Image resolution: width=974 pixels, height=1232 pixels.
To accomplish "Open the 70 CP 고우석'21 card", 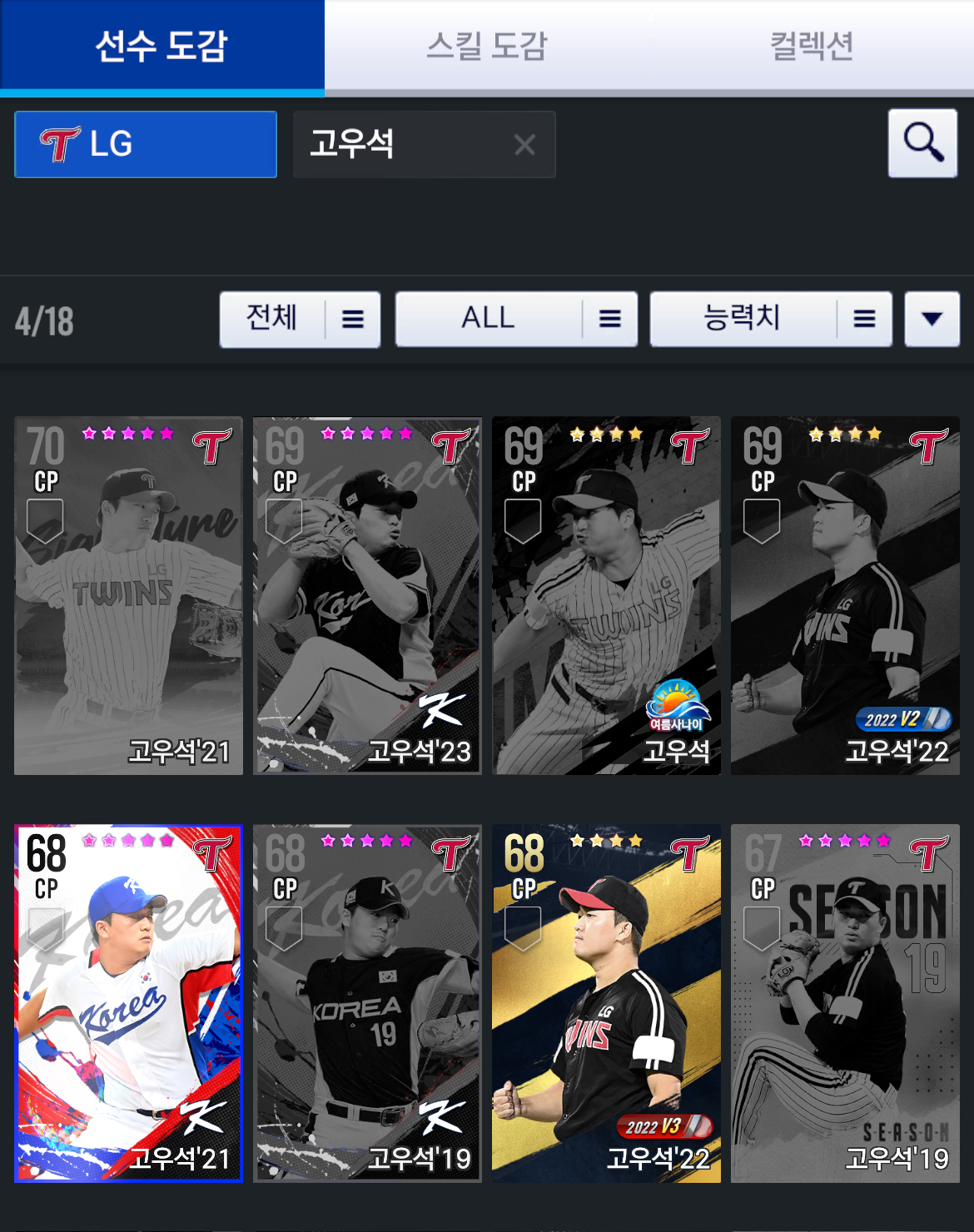I will pyautogui.click(x=129, y=596).
